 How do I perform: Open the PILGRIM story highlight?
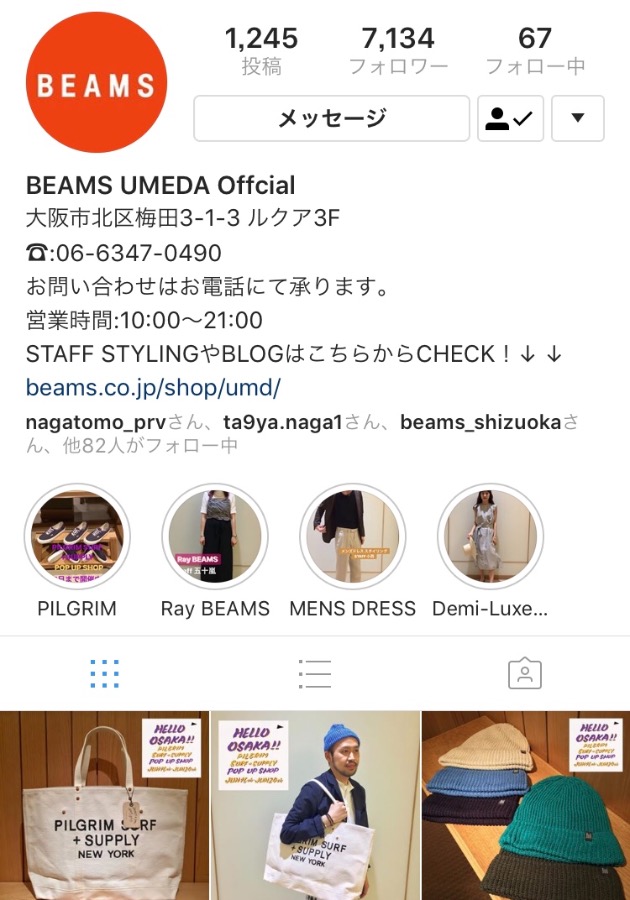[x=76, y=537]
